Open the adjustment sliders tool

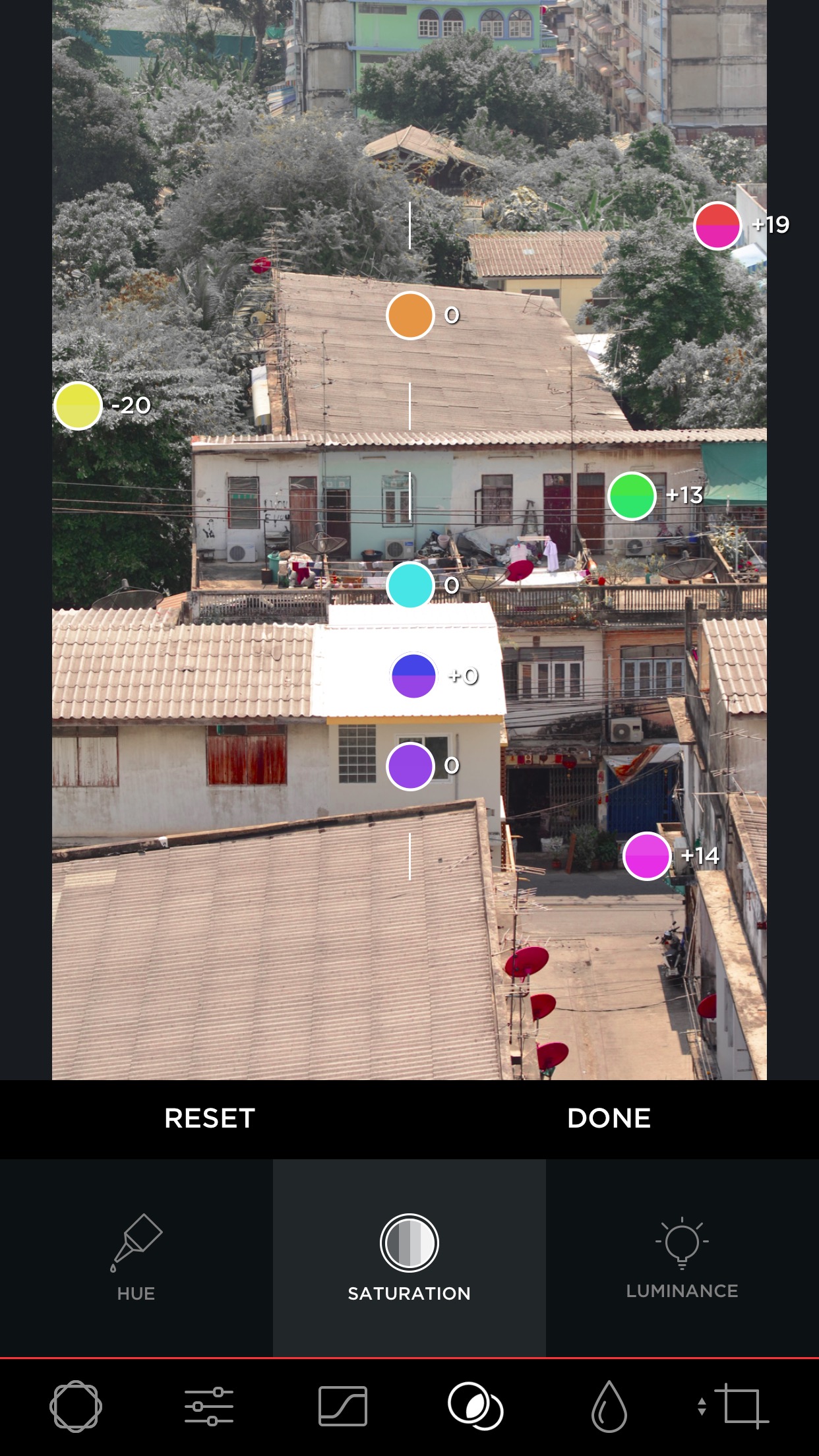(x=209, y=1406)
